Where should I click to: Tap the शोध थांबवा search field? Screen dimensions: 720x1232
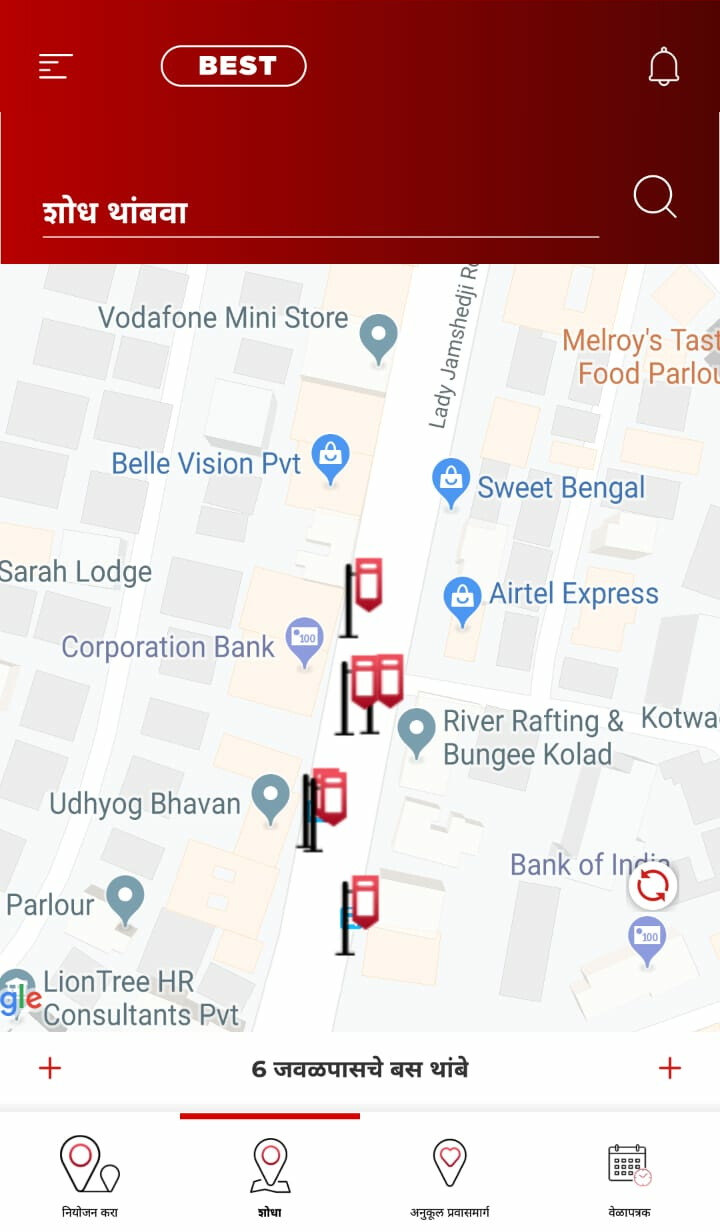click(320, 212)
